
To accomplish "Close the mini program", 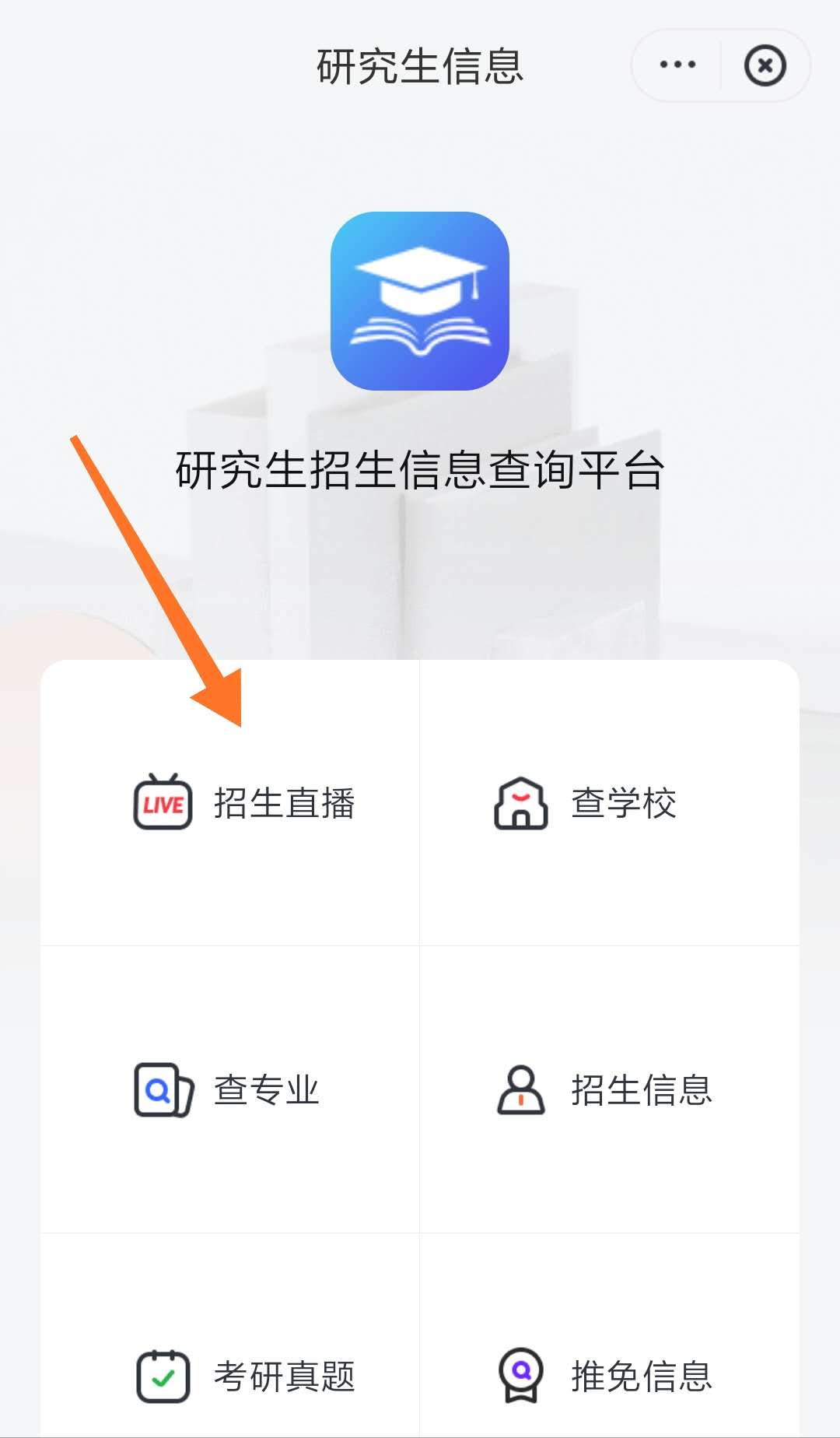I will click(765, 65).
